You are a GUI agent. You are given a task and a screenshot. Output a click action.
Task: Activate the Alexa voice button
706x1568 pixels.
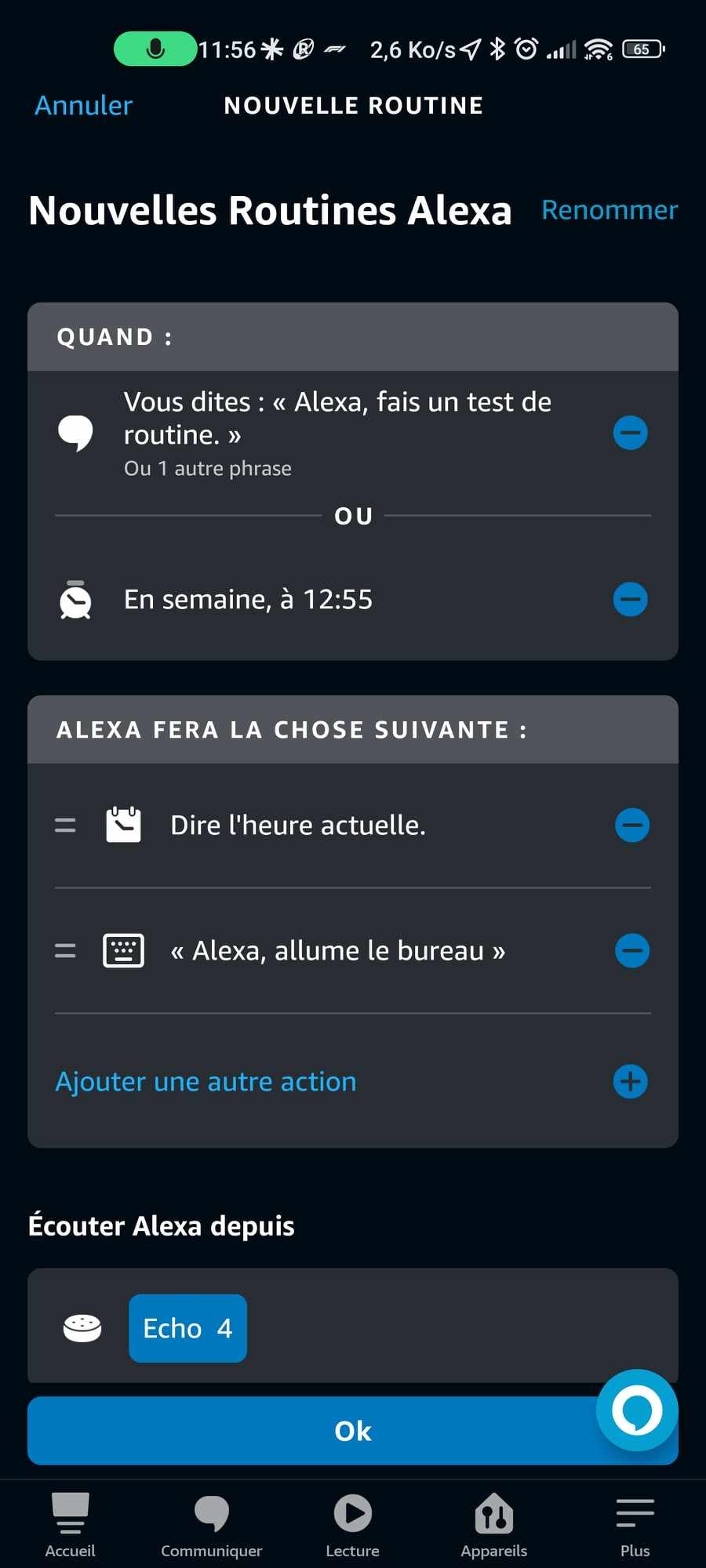pyautogui.click(x=637, y=1410)
